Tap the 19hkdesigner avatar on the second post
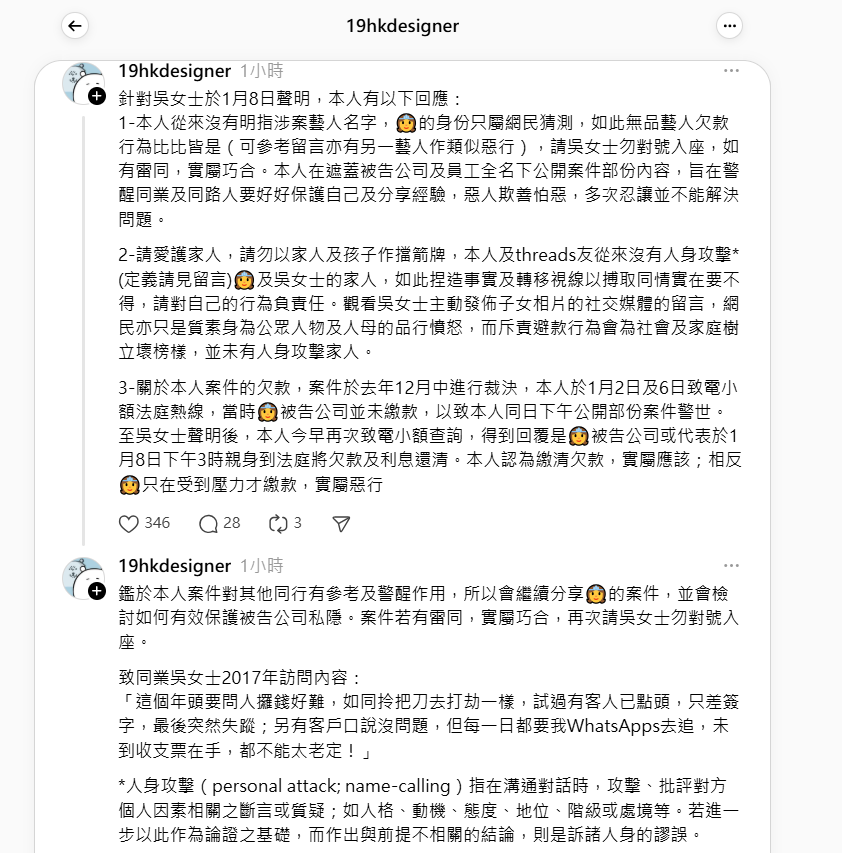This screenshot has width=842, height=853. 82,577
